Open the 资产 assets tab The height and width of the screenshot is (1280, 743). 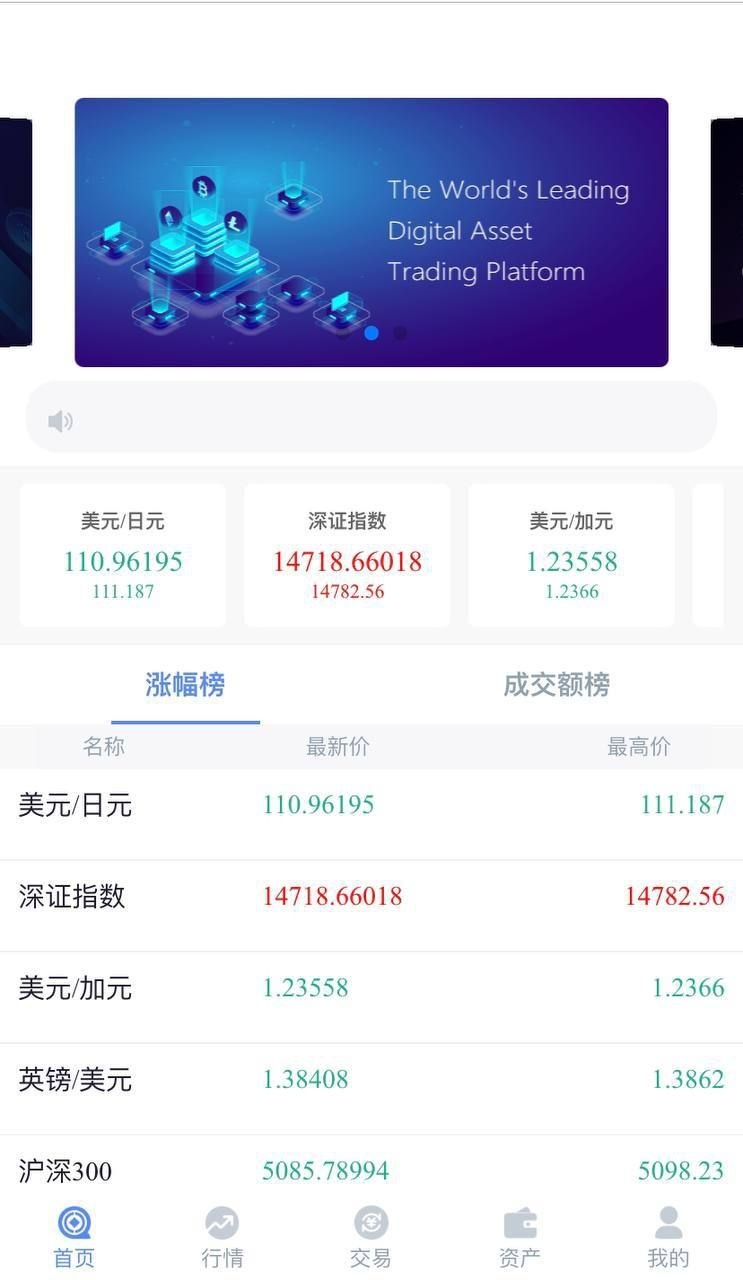click(x=520, y=1238)
